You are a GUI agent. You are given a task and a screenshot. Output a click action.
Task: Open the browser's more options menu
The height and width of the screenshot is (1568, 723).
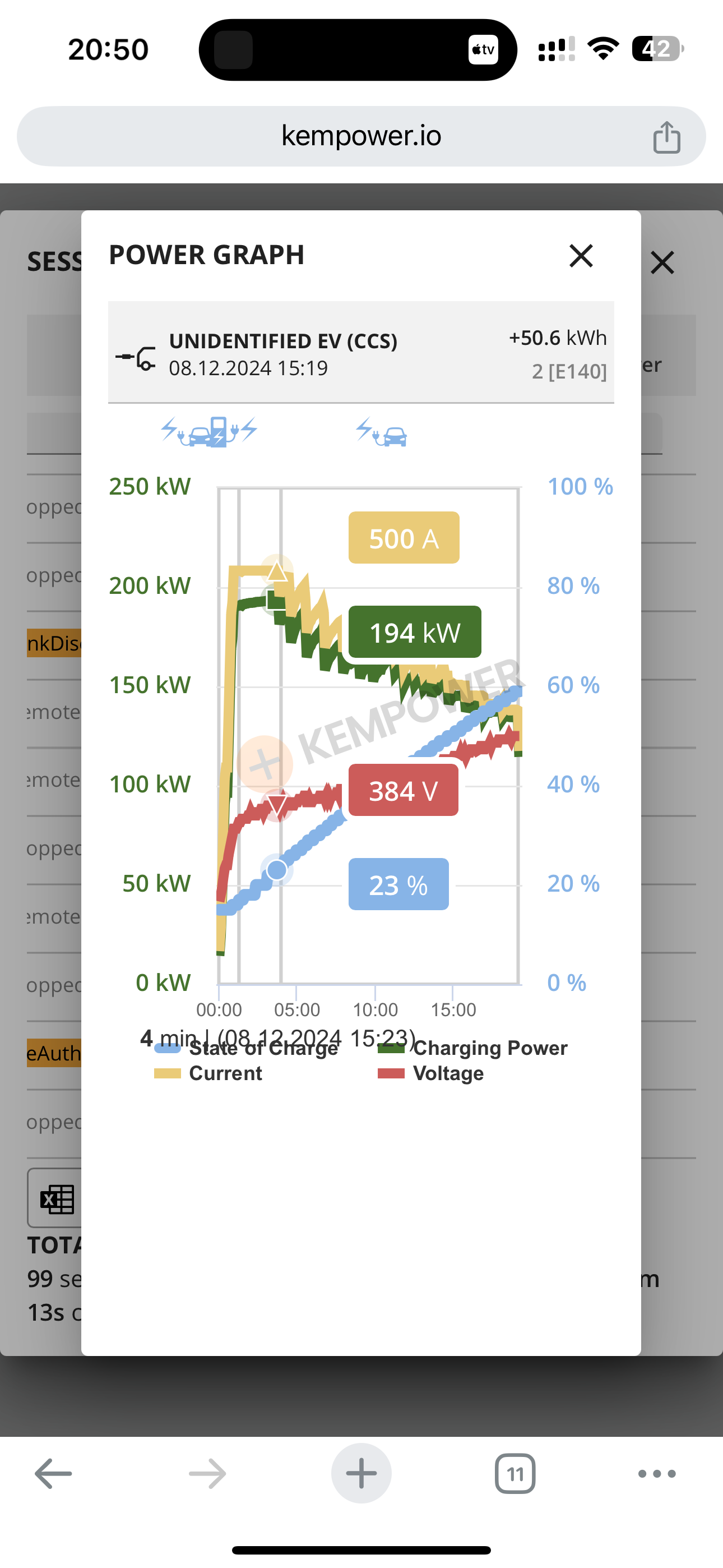(657, 1474)
